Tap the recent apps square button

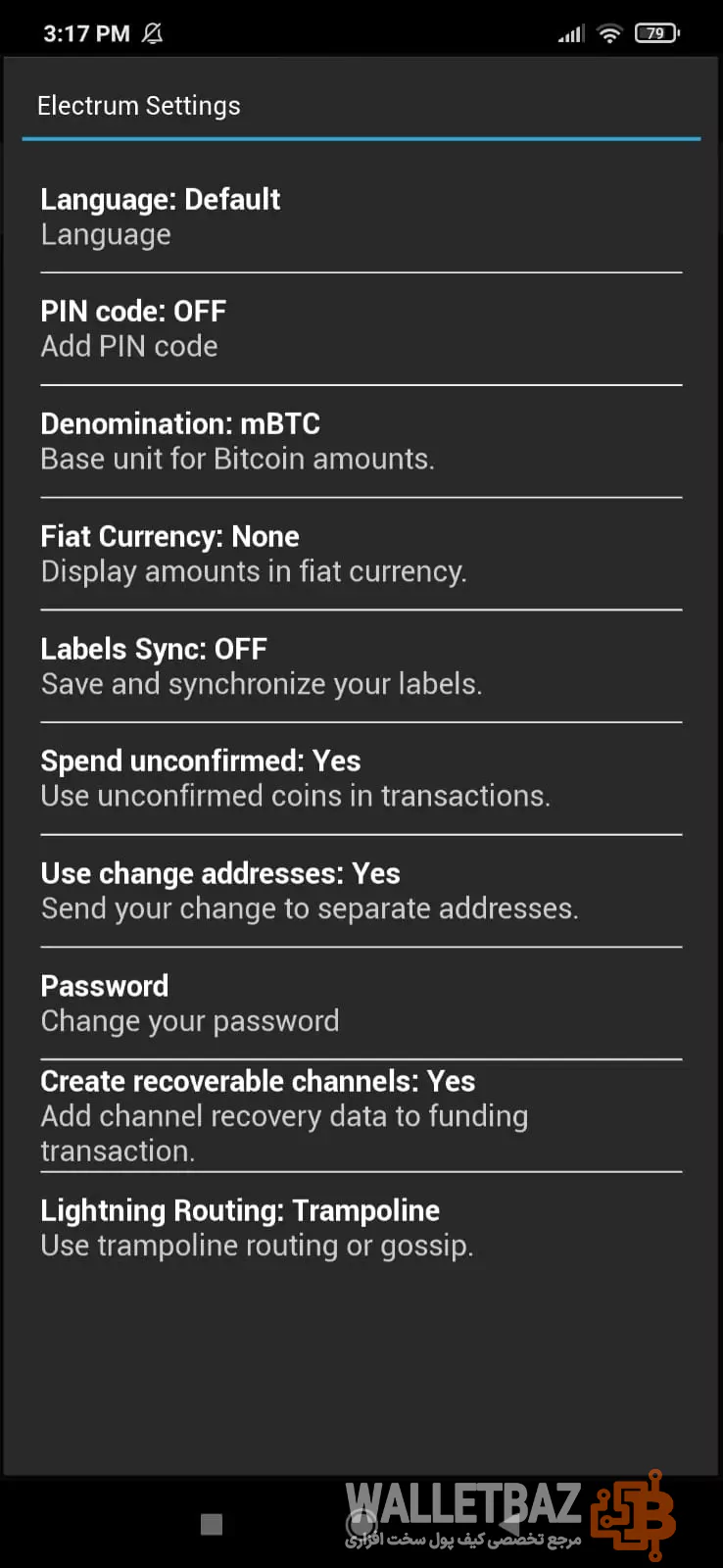click(212, 1524)
